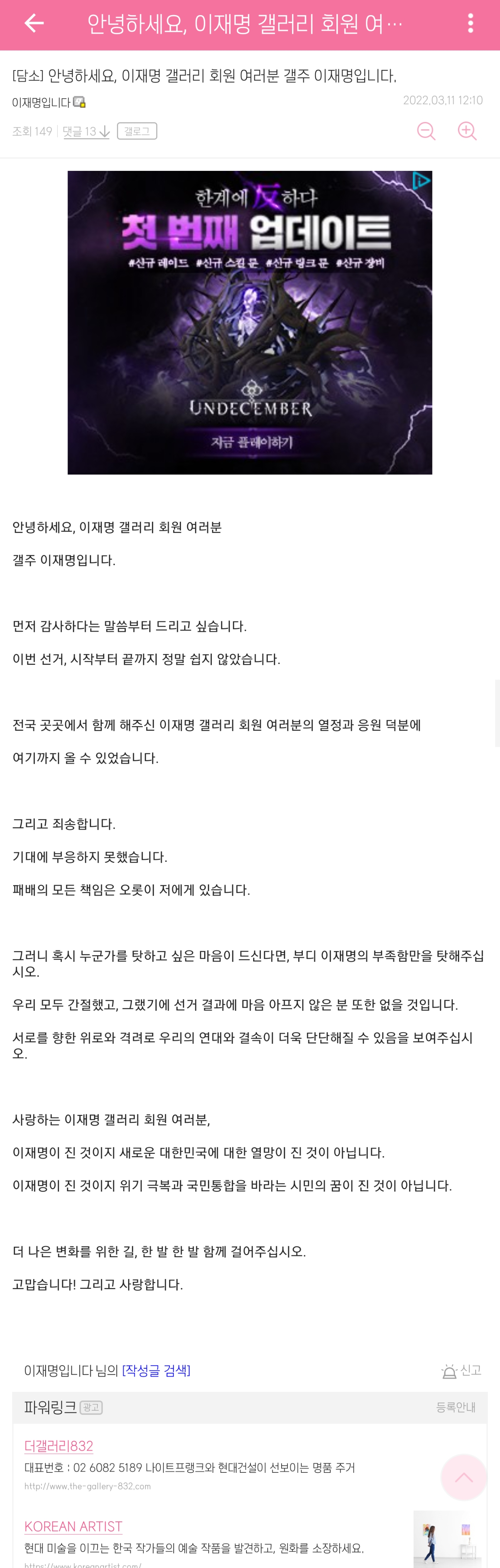The height and width of the screenshot is (1568, 500).
Task: Open 등록안내 for power links
Action: click(x=456, y=1407)
